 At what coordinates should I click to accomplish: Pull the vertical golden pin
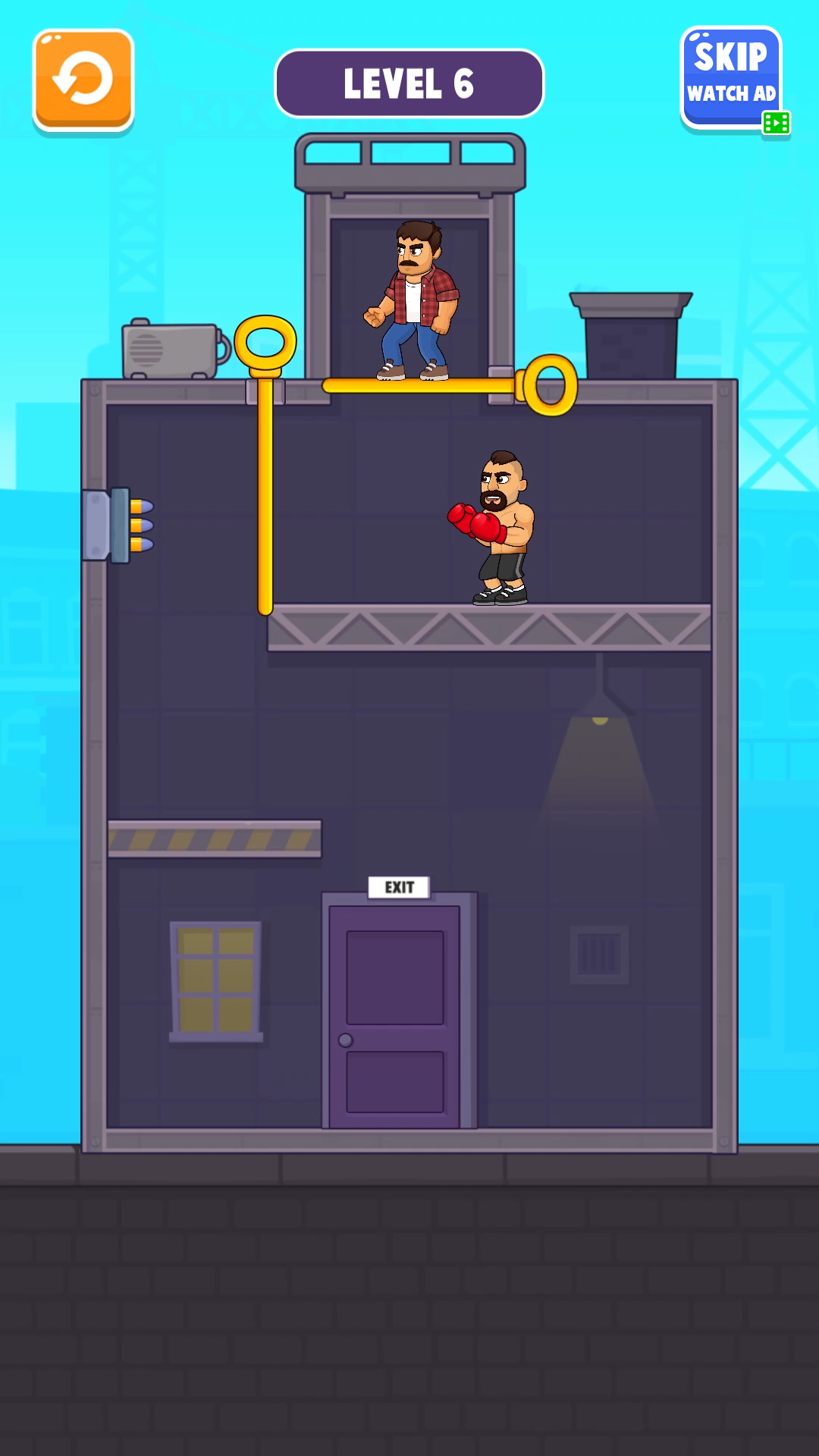click(x=265, y=345)
